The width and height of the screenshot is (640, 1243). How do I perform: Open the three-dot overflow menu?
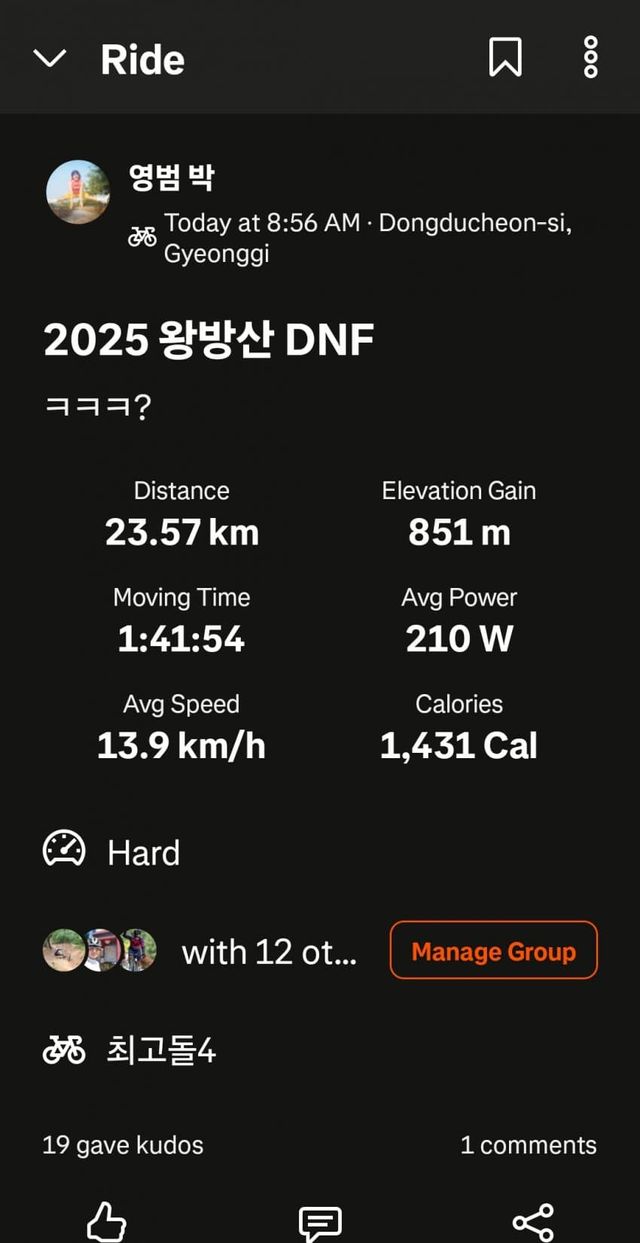coord(591,58)
